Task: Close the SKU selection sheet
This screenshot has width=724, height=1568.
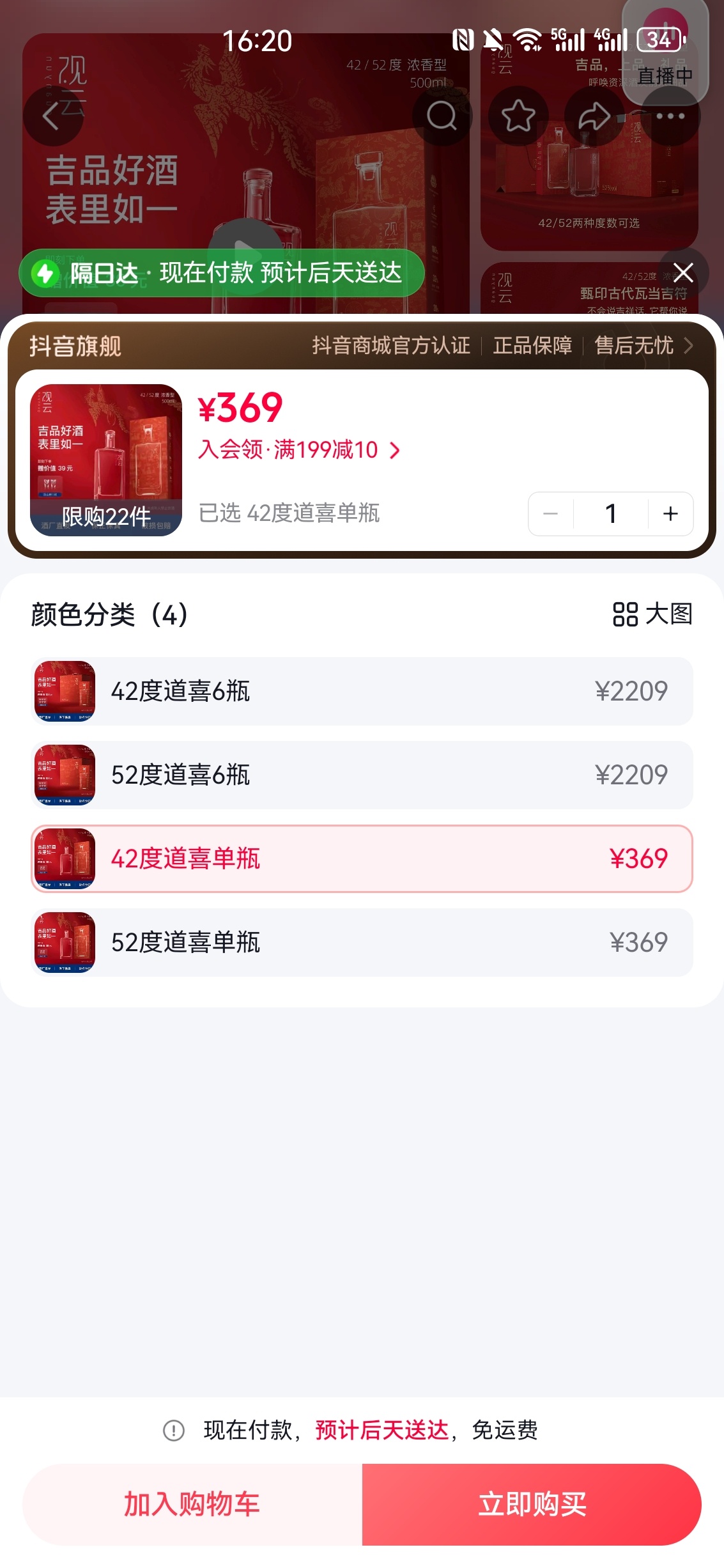Action: (x=683, y=273)
